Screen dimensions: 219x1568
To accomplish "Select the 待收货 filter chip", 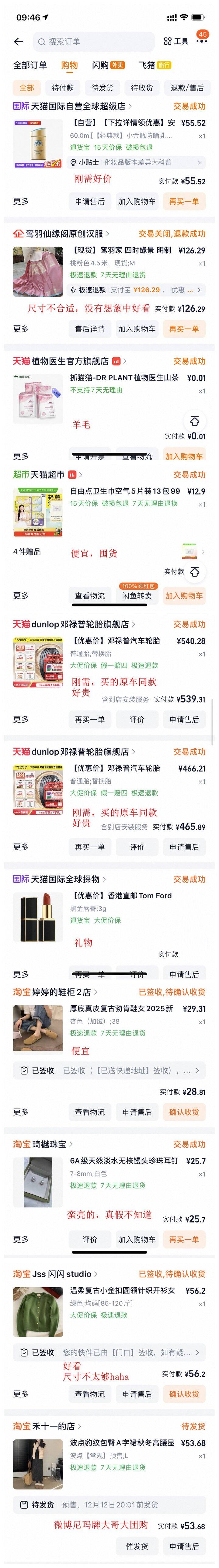I will pyautogui.click(x=142, y=88).
